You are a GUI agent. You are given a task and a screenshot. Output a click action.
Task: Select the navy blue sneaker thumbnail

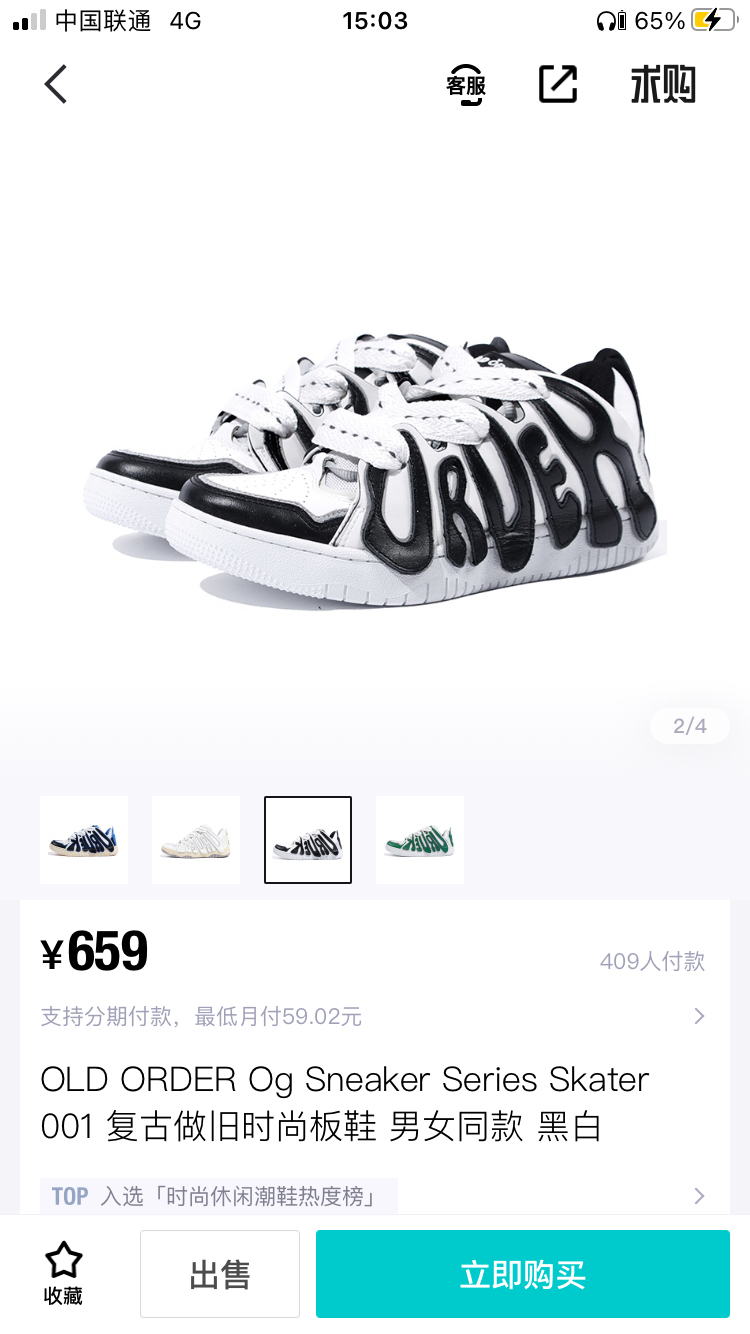pyautogui.click(x=84, y=840)
